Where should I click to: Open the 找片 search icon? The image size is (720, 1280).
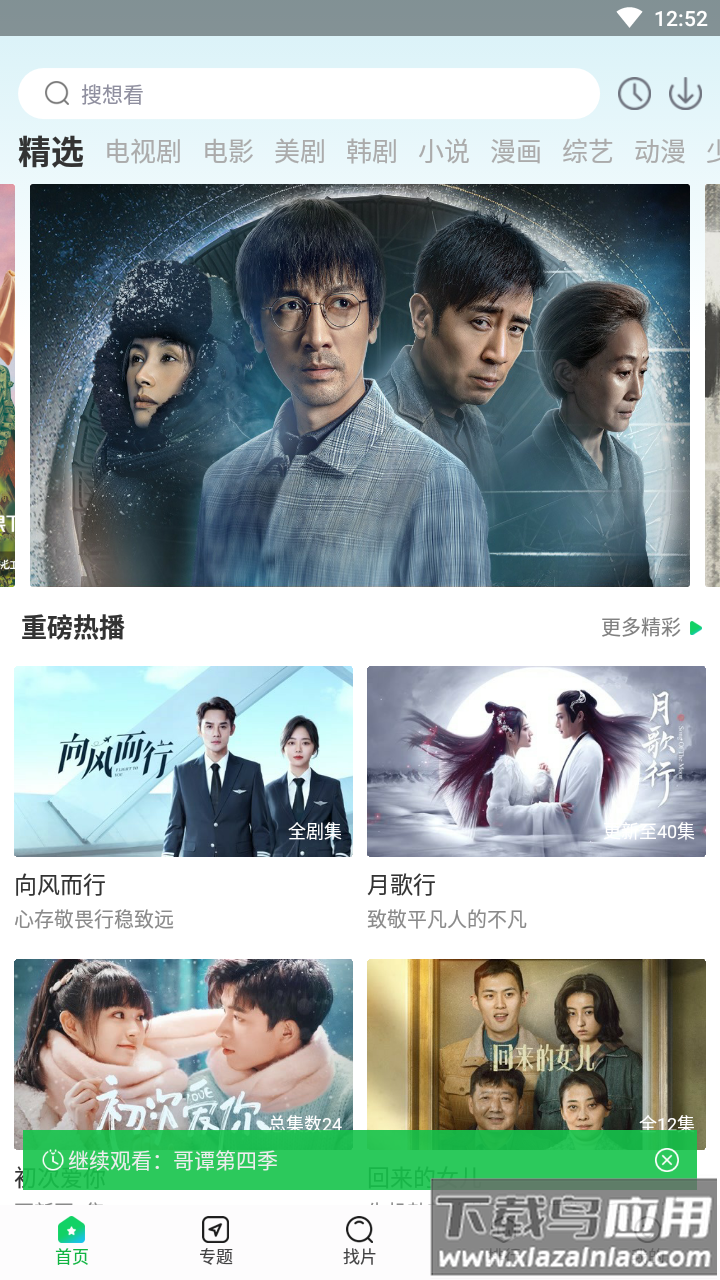pos(360,1228)
